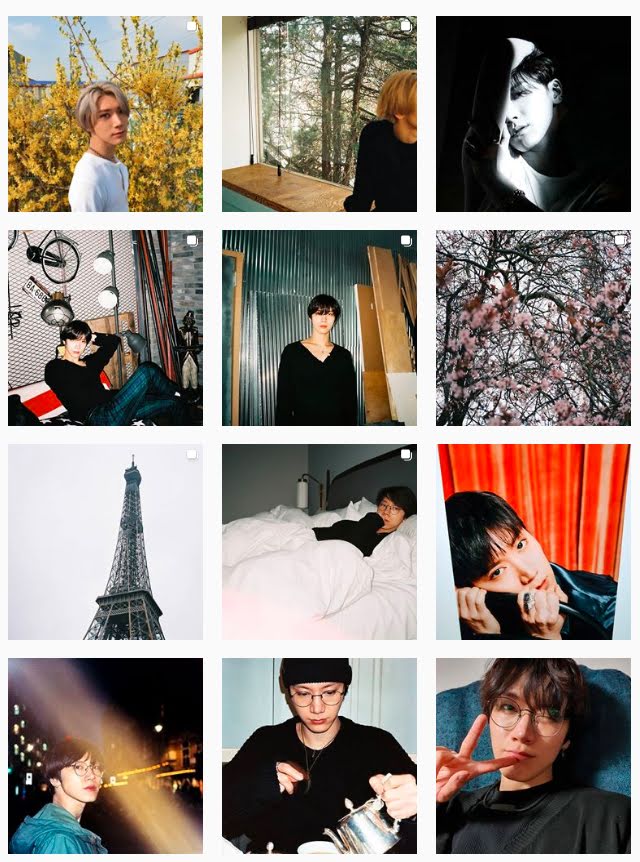Screen dimensions: 640x862
Task: Open the night street lights post
Action: pyautogui.click(x=105, y=756)
